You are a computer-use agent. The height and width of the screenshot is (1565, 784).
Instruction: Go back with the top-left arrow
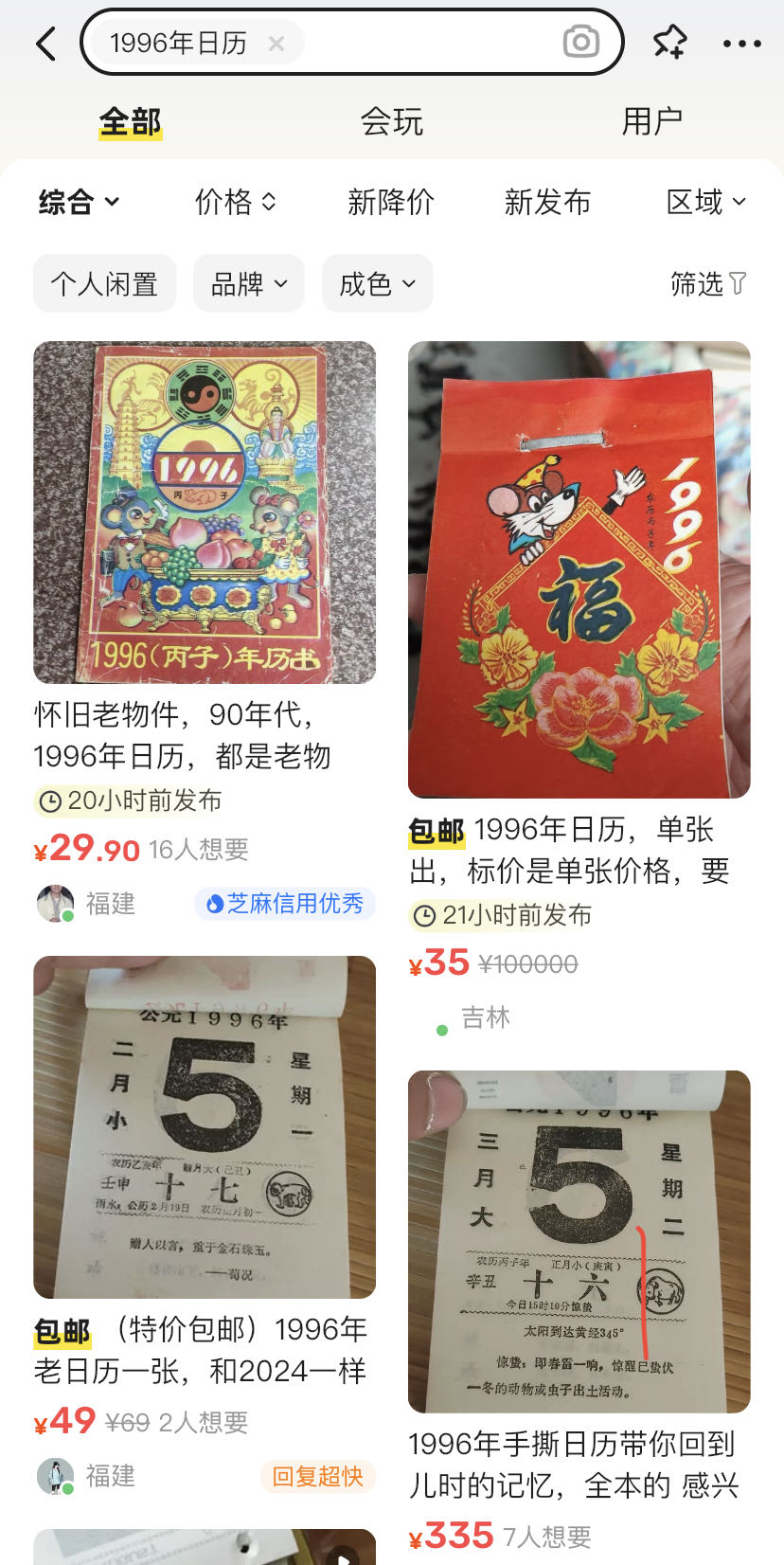click(x=45, y=44)
